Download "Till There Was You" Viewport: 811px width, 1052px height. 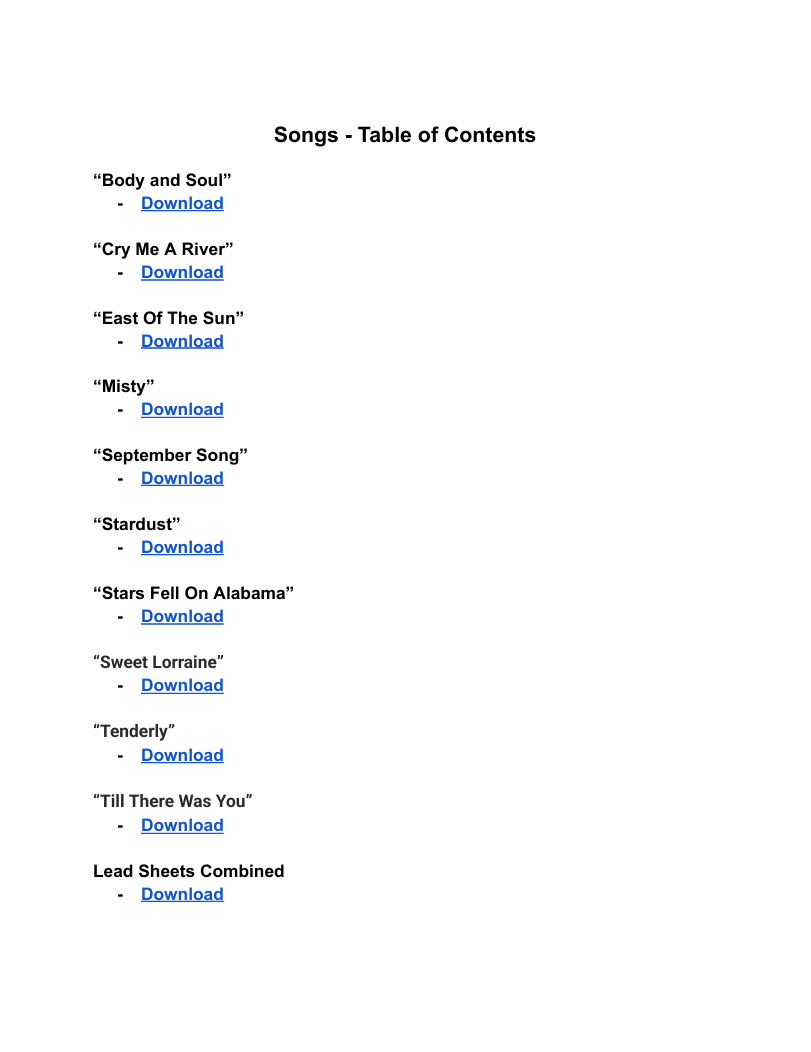[x=182, y=825]
